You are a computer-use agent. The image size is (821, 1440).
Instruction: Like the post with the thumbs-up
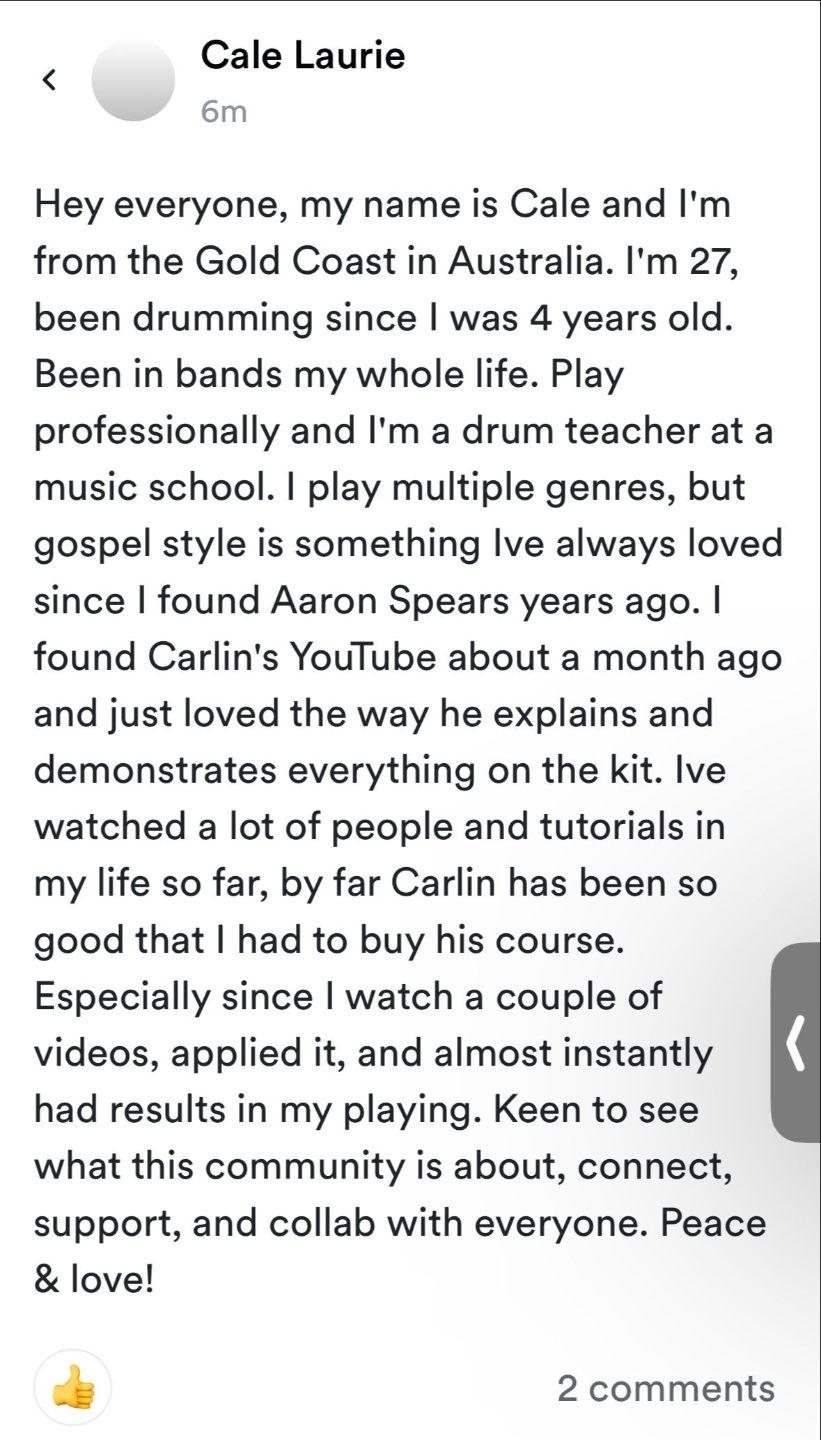pos(73,1388)
